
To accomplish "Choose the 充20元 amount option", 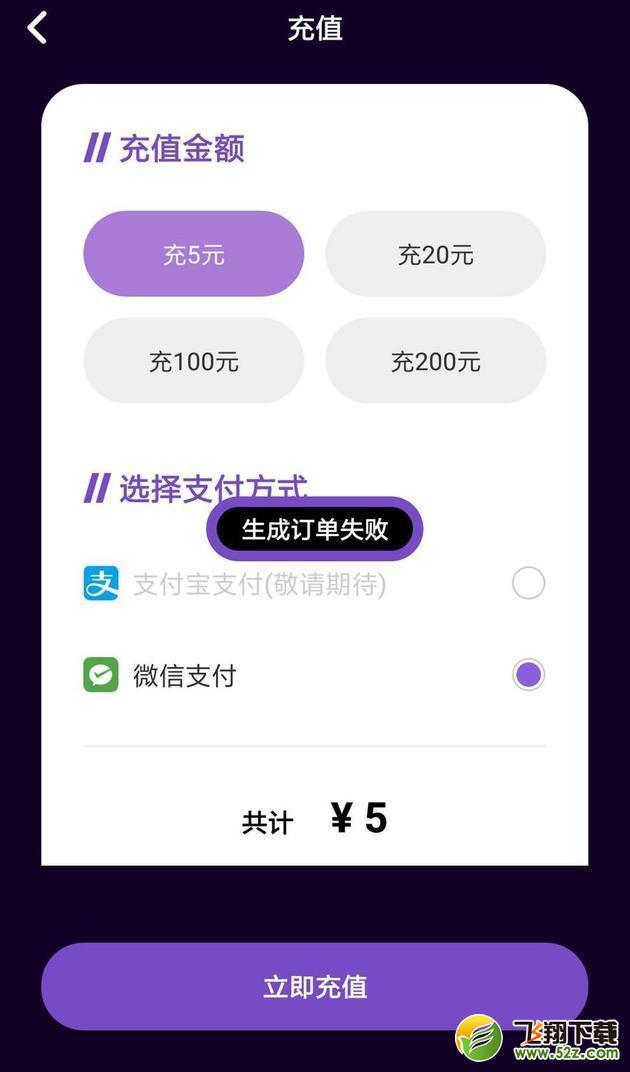I will pyautogui.click(x=435, y=254).
